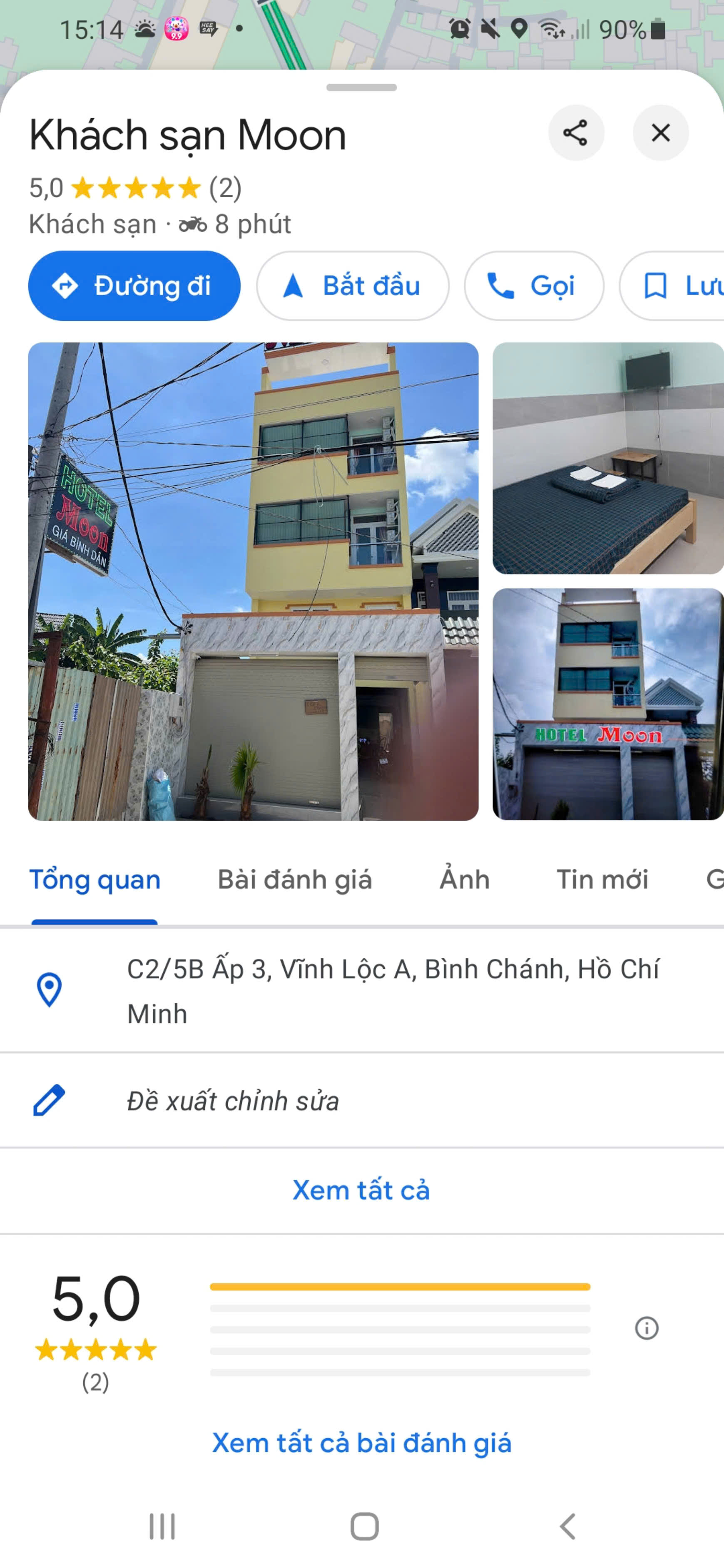Open recent apps from navigation bar

coord(162,1526)
